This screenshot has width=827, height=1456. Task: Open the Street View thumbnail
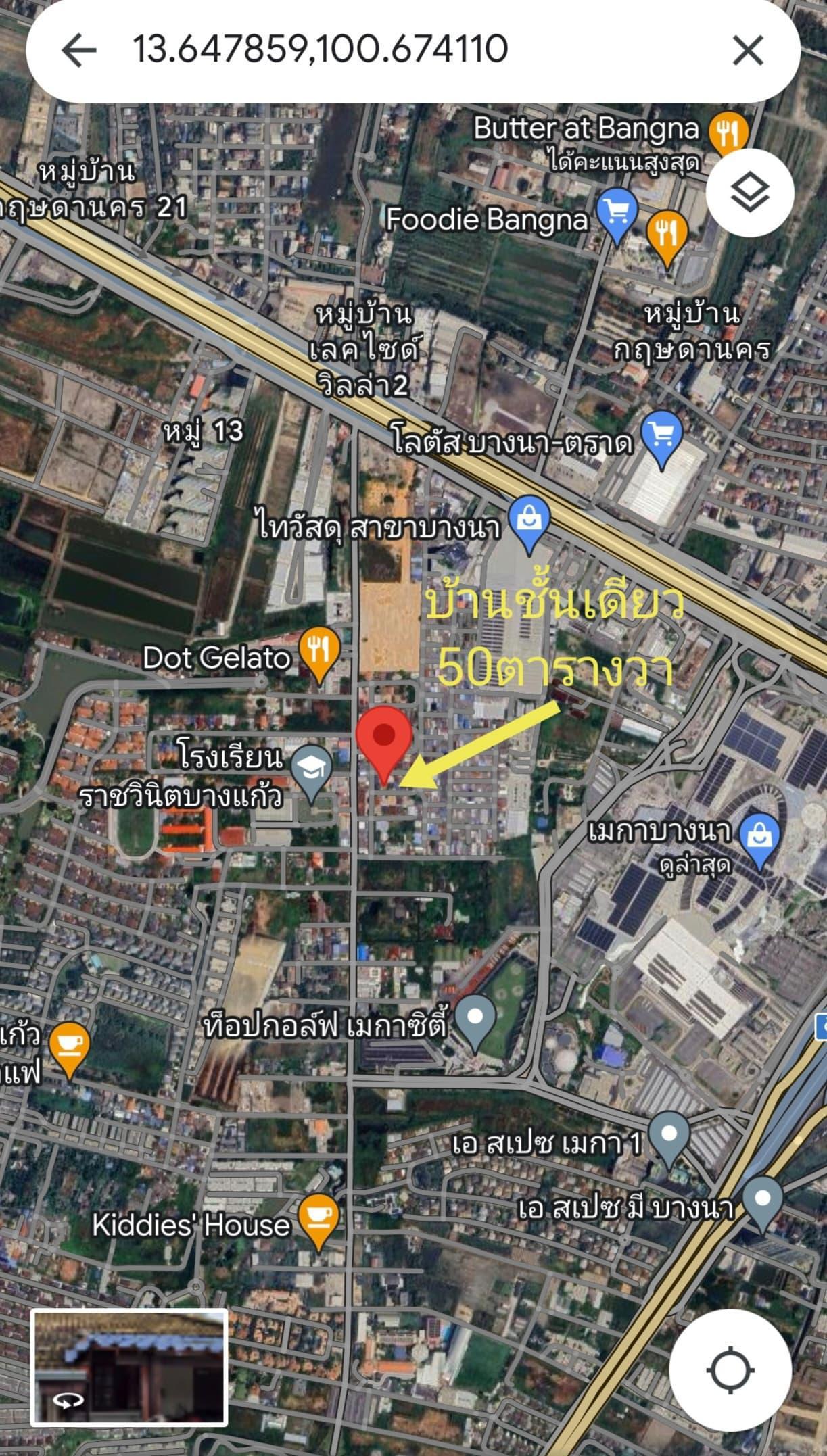(x=129, y=1367)
